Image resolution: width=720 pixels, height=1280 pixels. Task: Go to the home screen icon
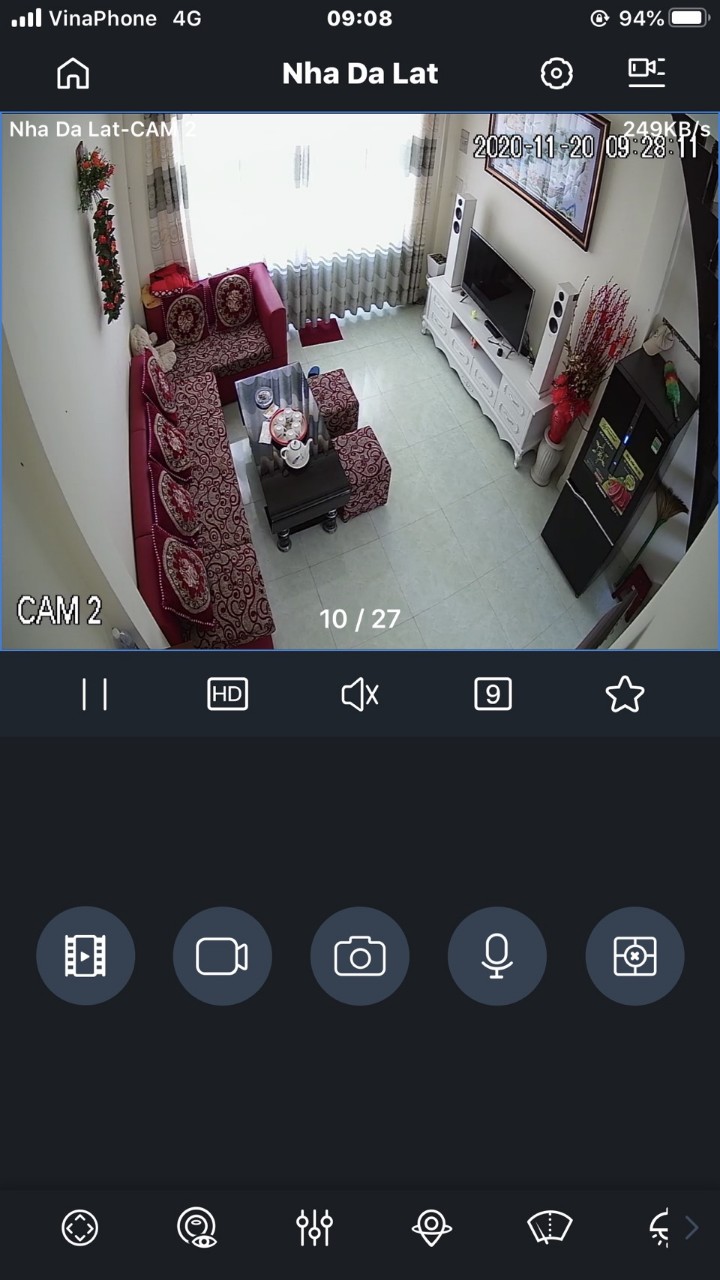(73, 73)
